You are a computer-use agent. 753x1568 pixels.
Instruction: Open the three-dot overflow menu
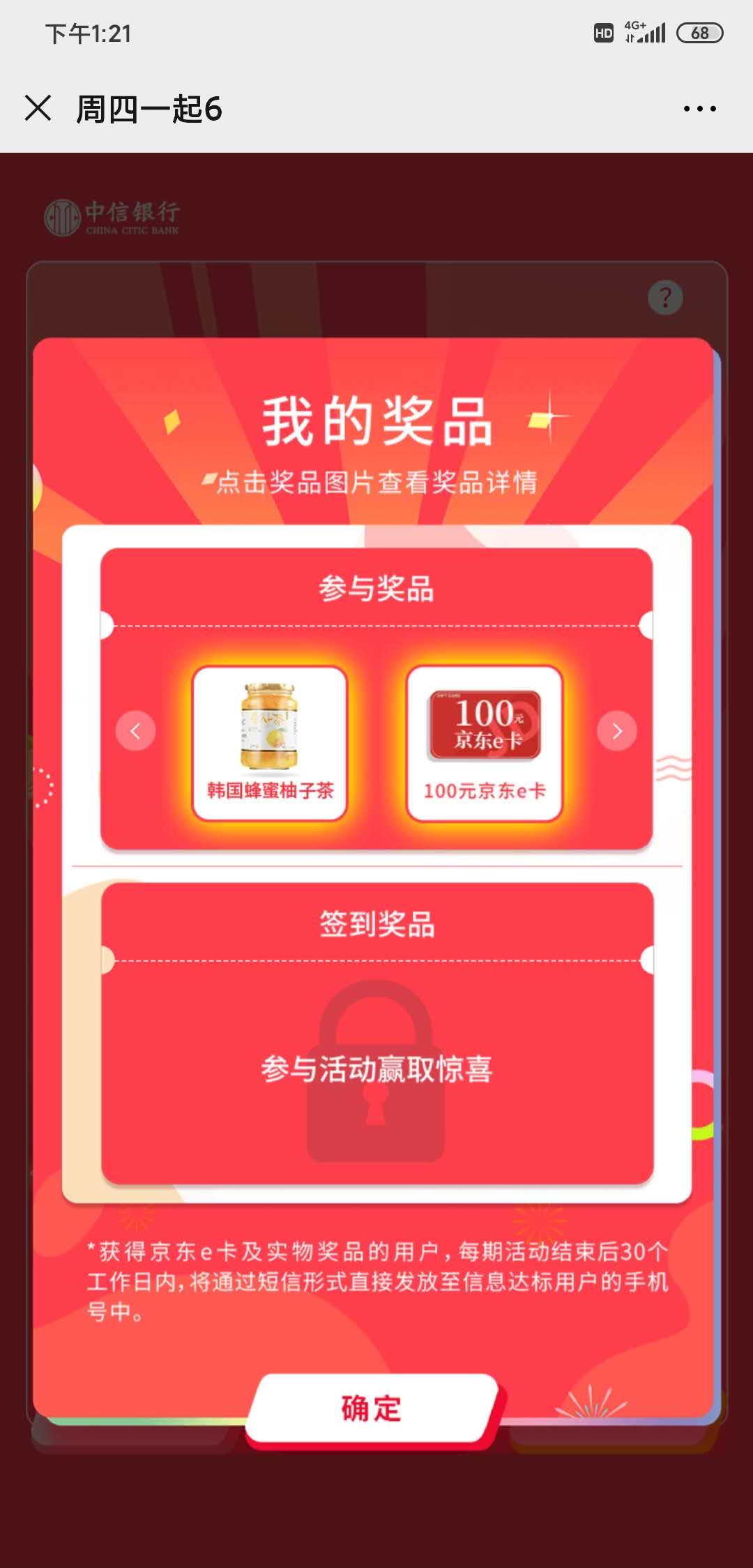(699, 109)
